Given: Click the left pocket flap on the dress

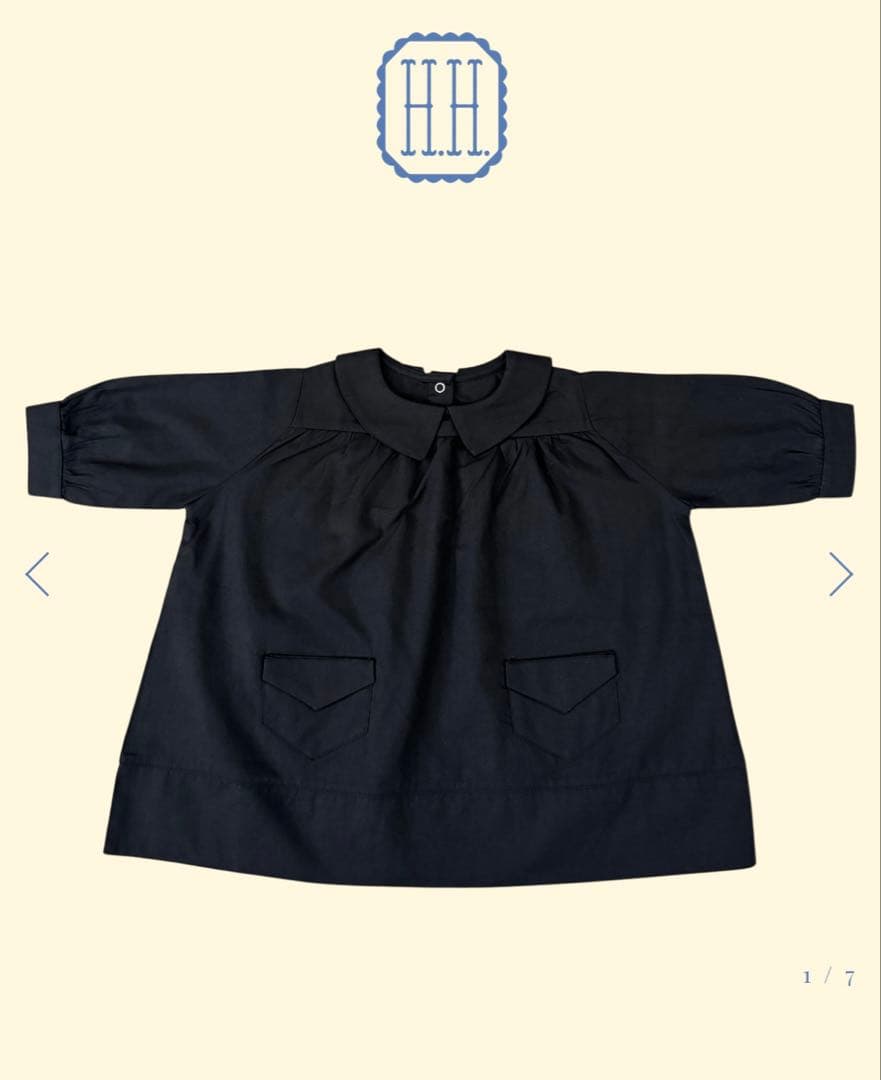Looking at the screenshot, I should [315, 682].
